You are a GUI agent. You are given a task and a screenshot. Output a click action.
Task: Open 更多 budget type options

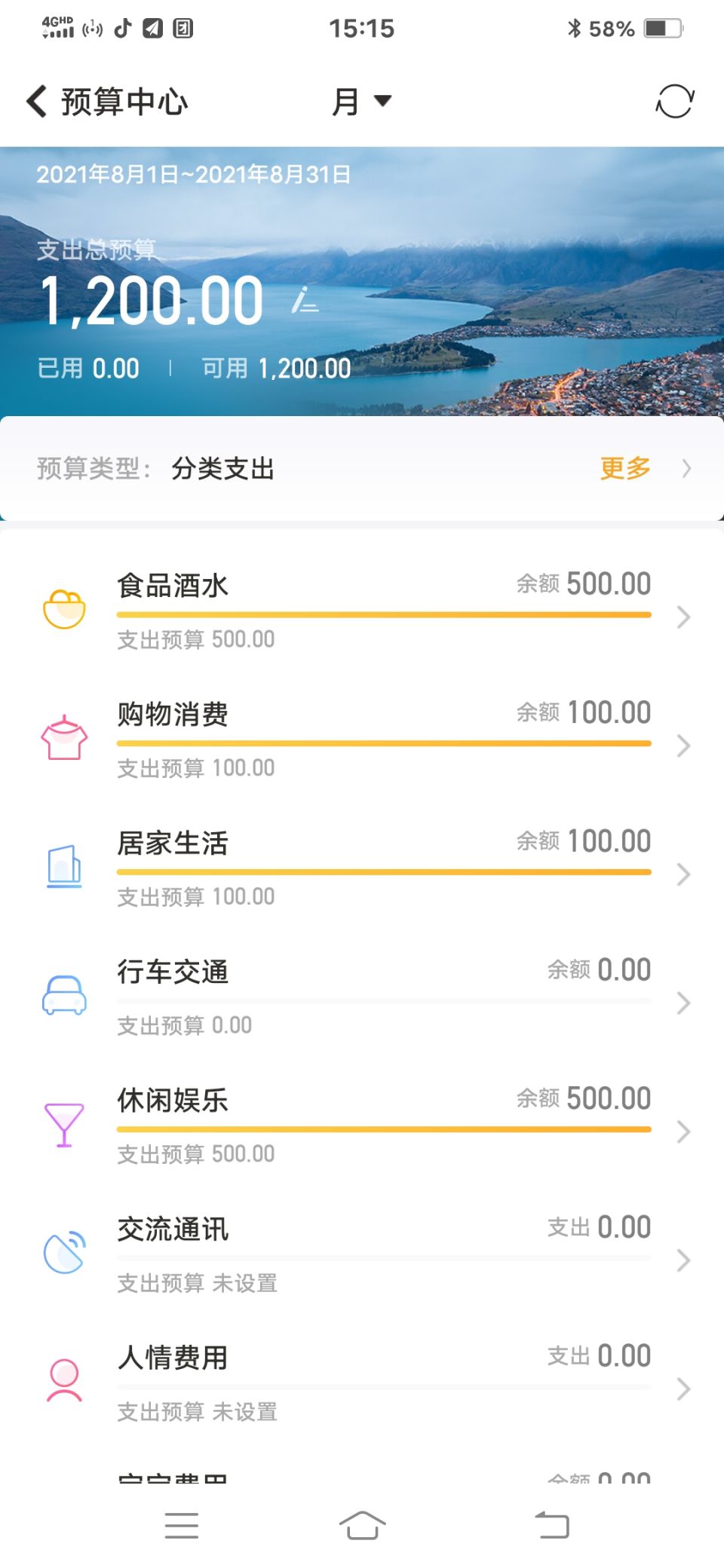pyautogui.click(x=624, y=468)
